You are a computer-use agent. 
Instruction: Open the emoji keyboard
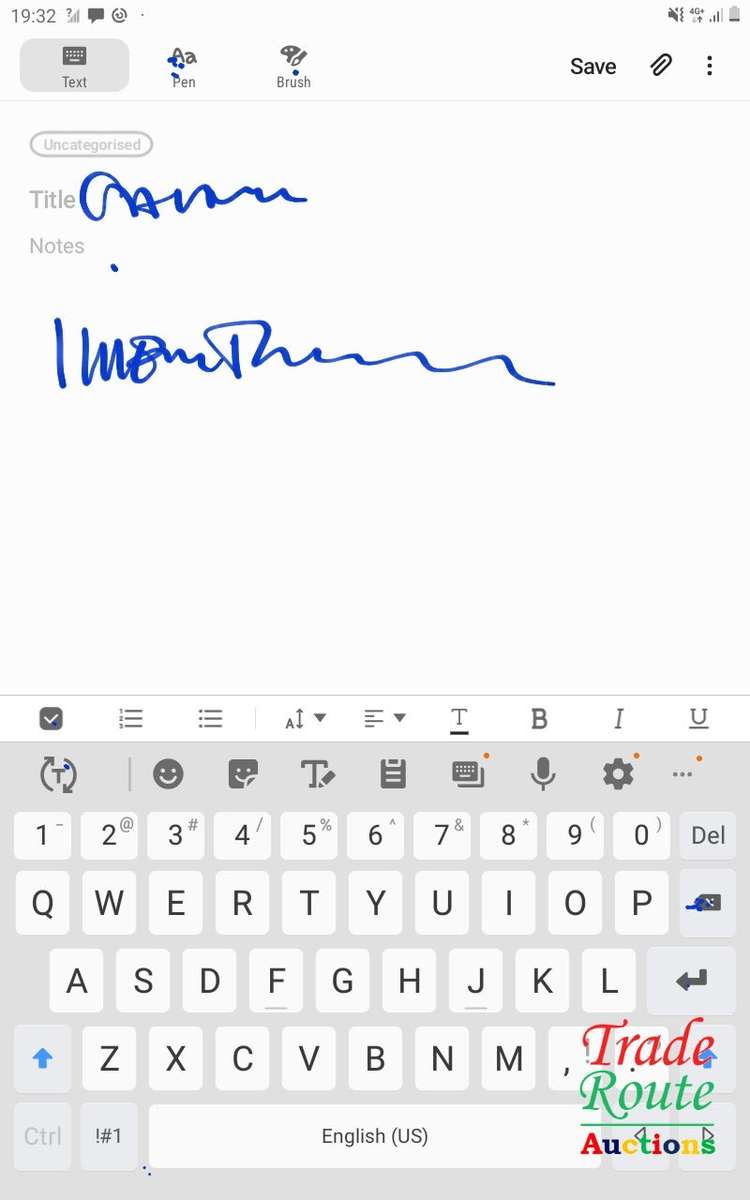(x=168, y=773)
